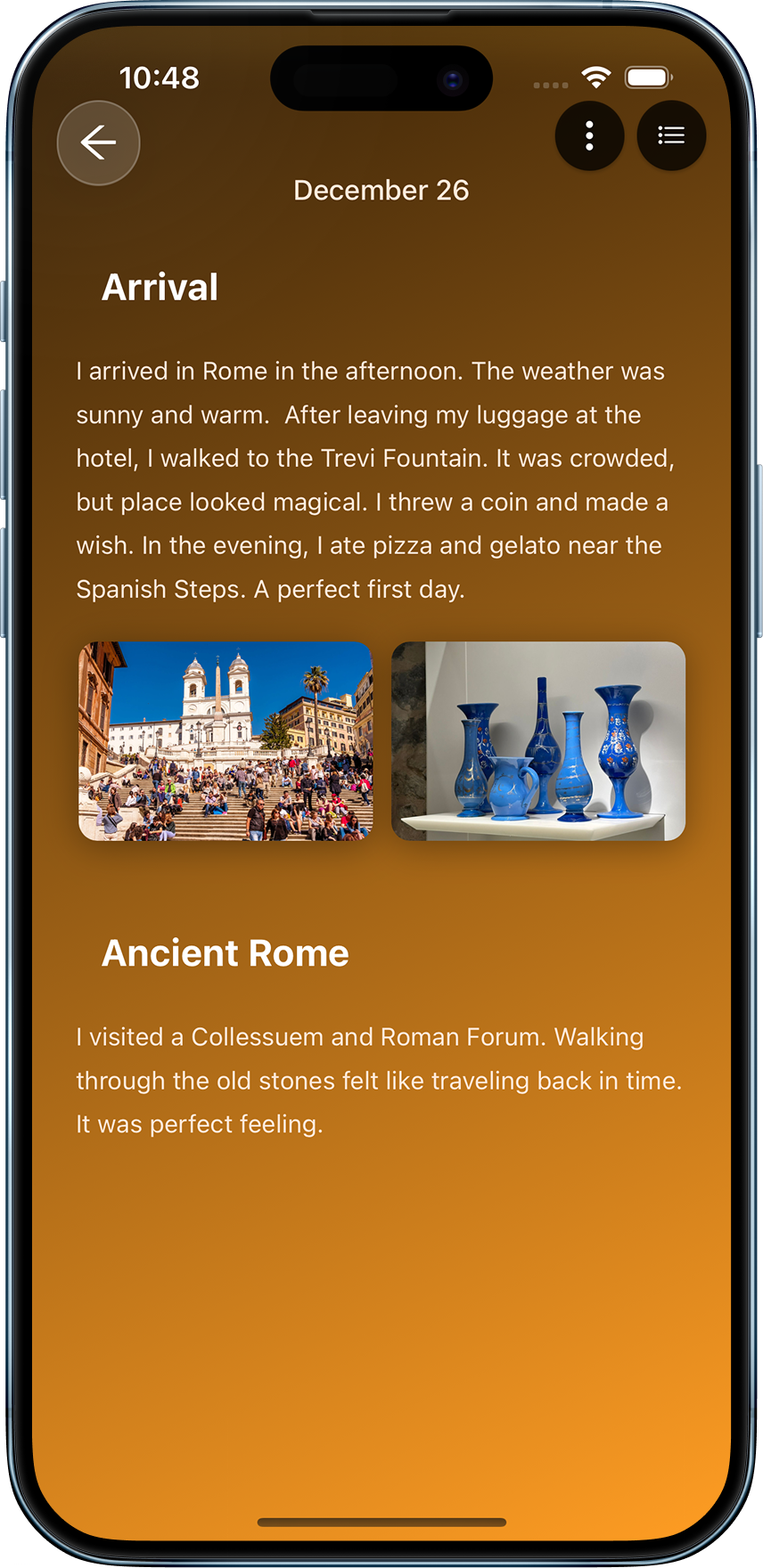This screenshot has height=1568, width=763.
Task: Open the Spanish Steps photo
Action: click(x=226, y=741)
